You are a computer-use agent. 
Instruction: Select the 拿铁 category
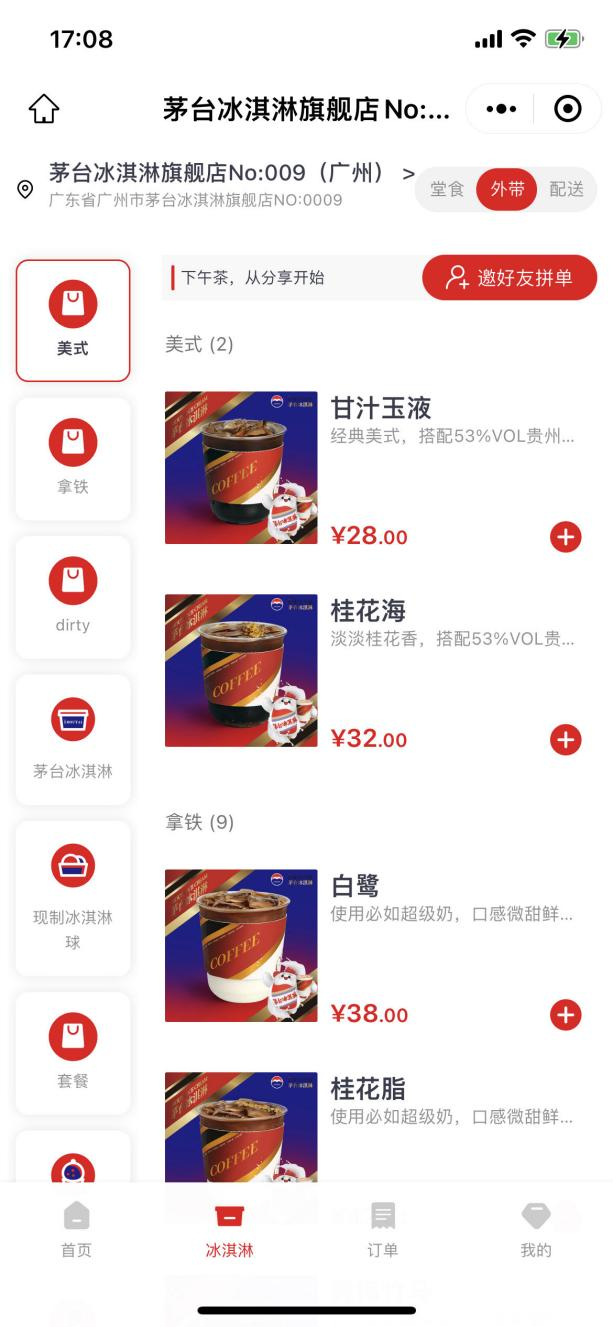pyautogui.click(x=73, y=459)
